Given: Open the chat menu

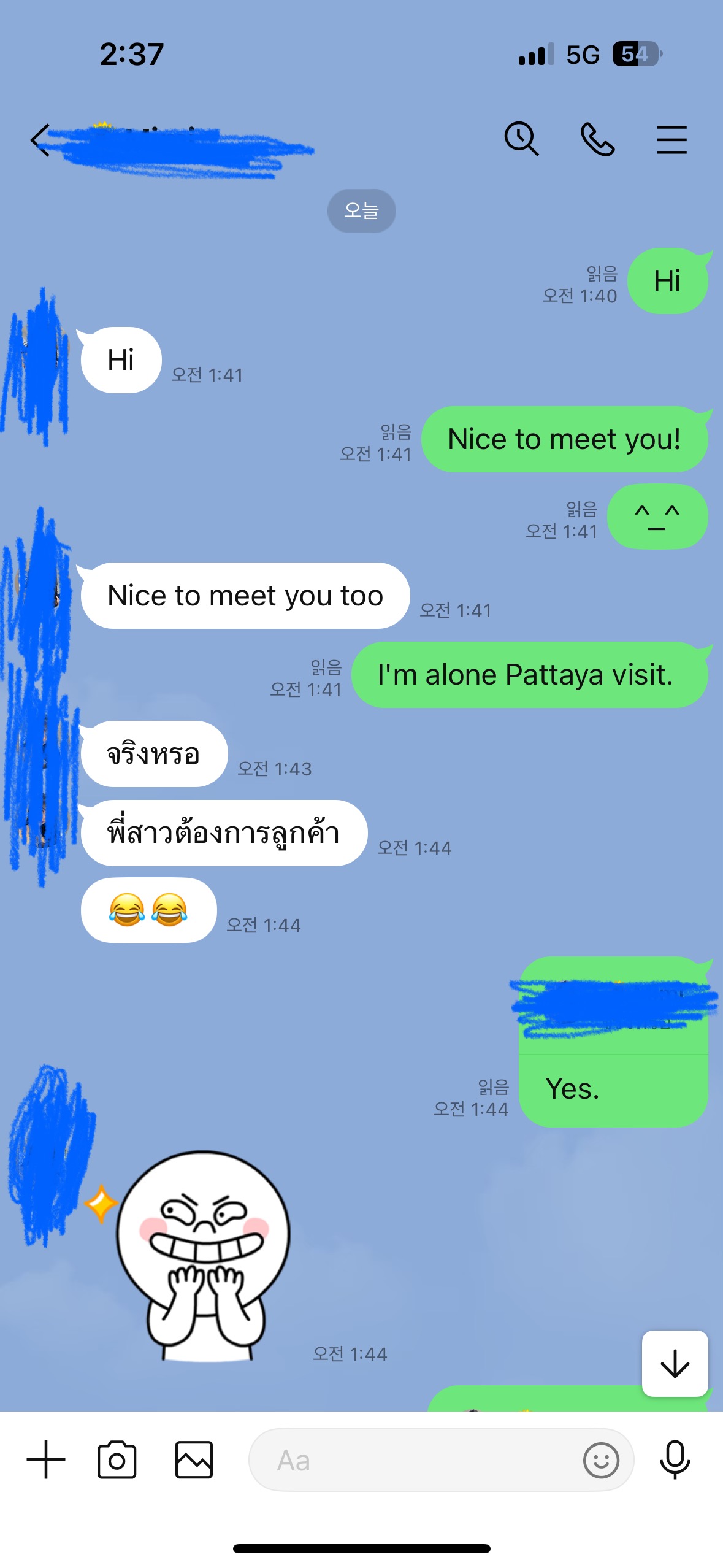Looking at the screenshot, I should (671, 139).
